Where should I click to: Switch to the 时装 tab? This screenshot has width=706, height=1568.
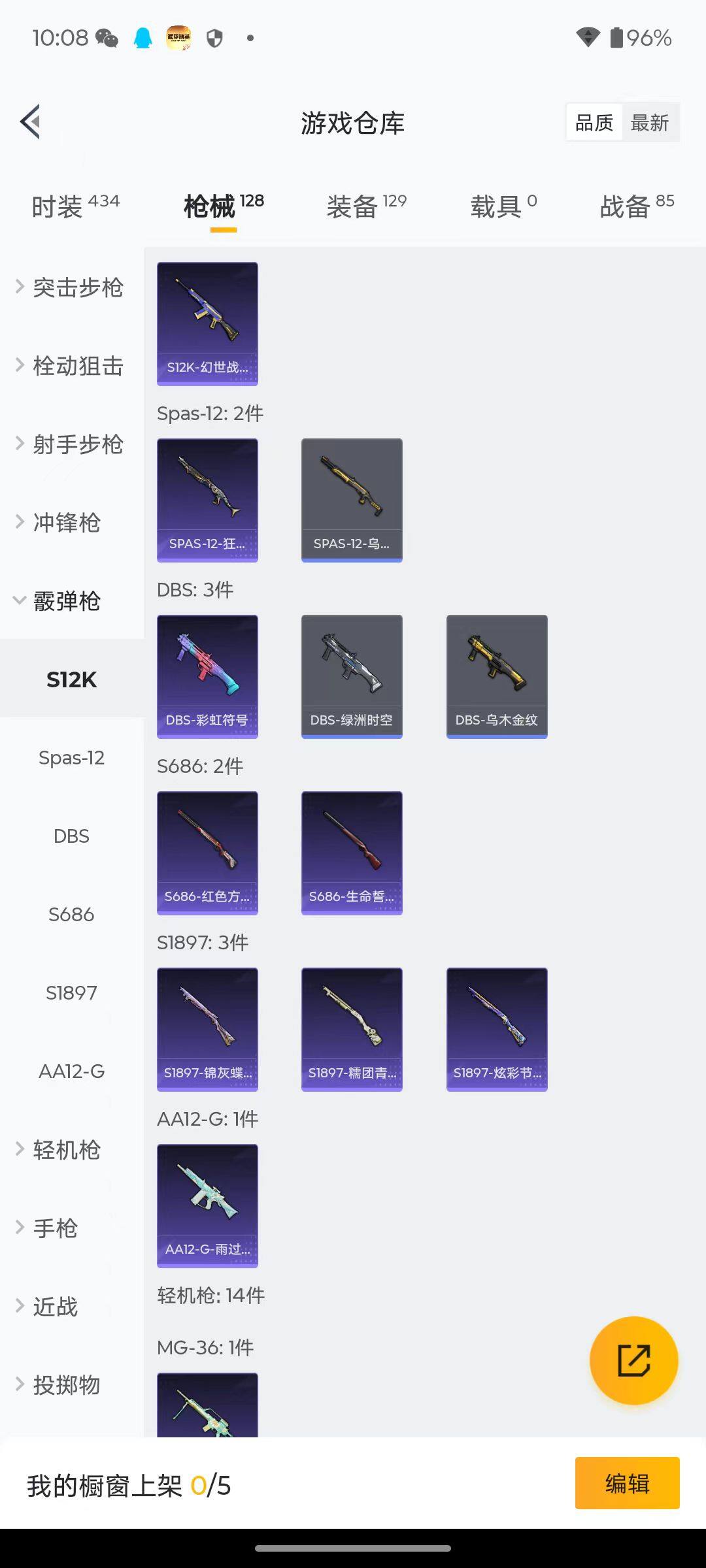[75, 206]
